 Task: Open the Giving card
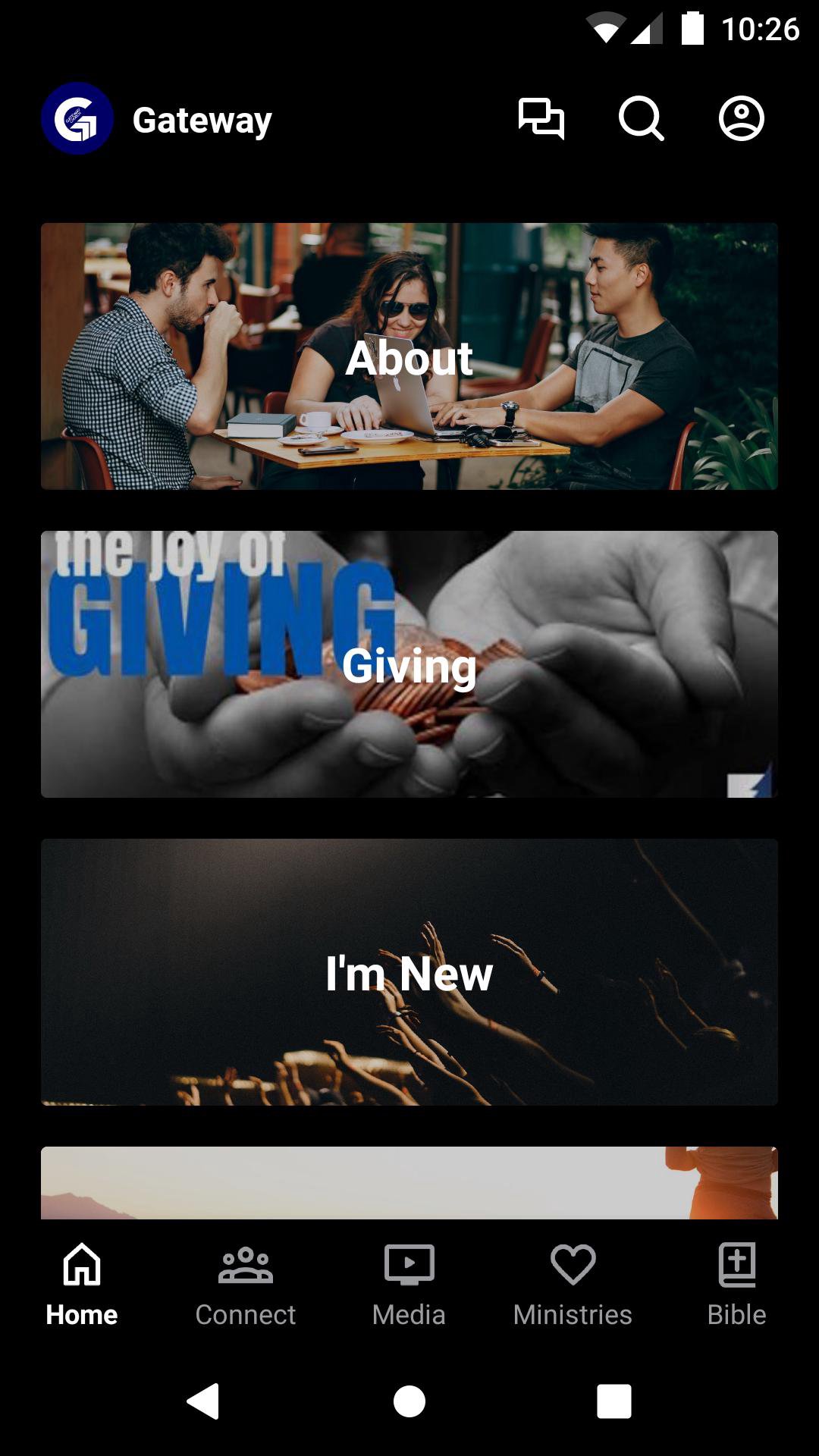[x=409, y=664]
